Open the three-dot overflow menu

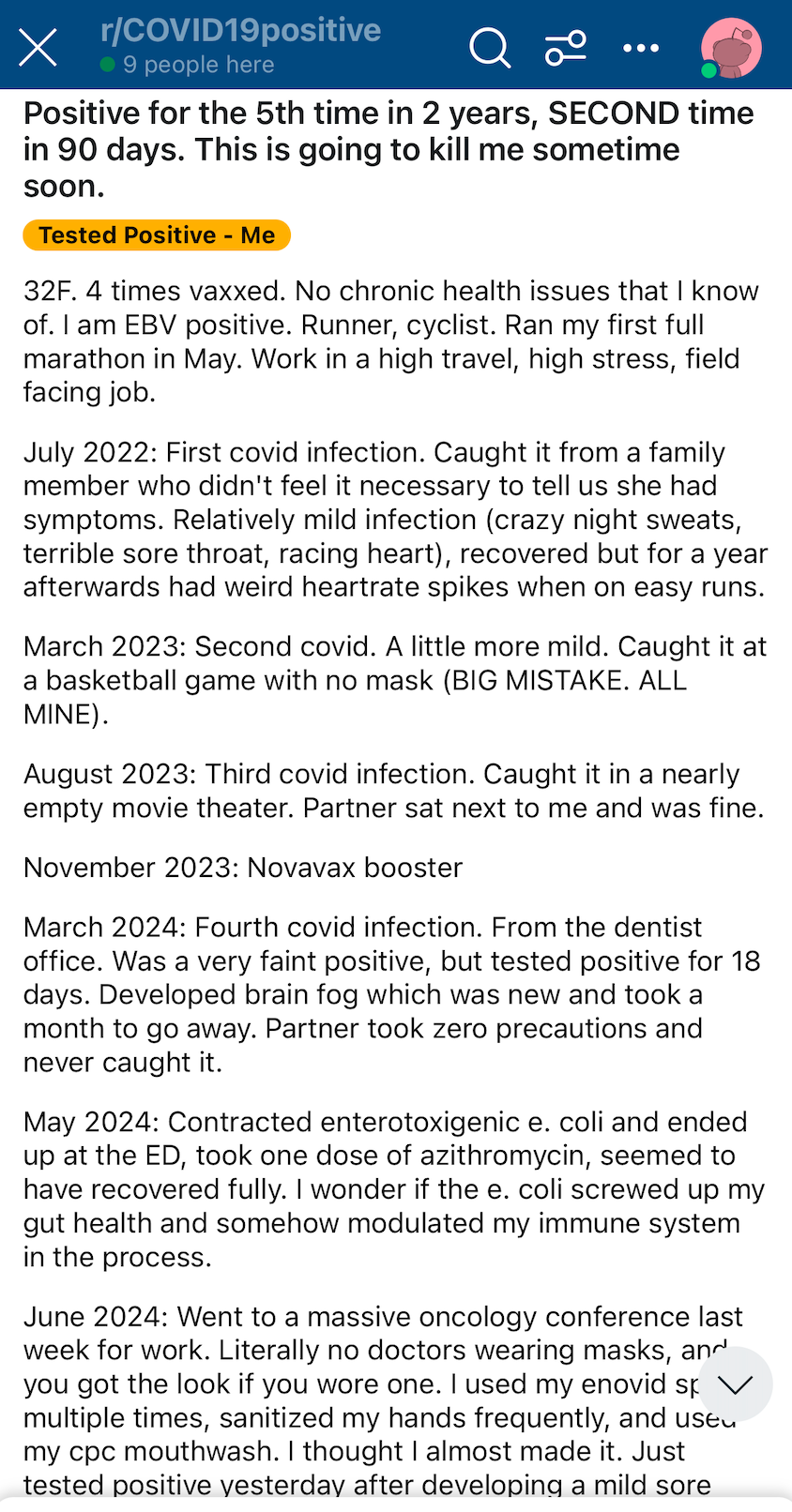pos(641,48)
